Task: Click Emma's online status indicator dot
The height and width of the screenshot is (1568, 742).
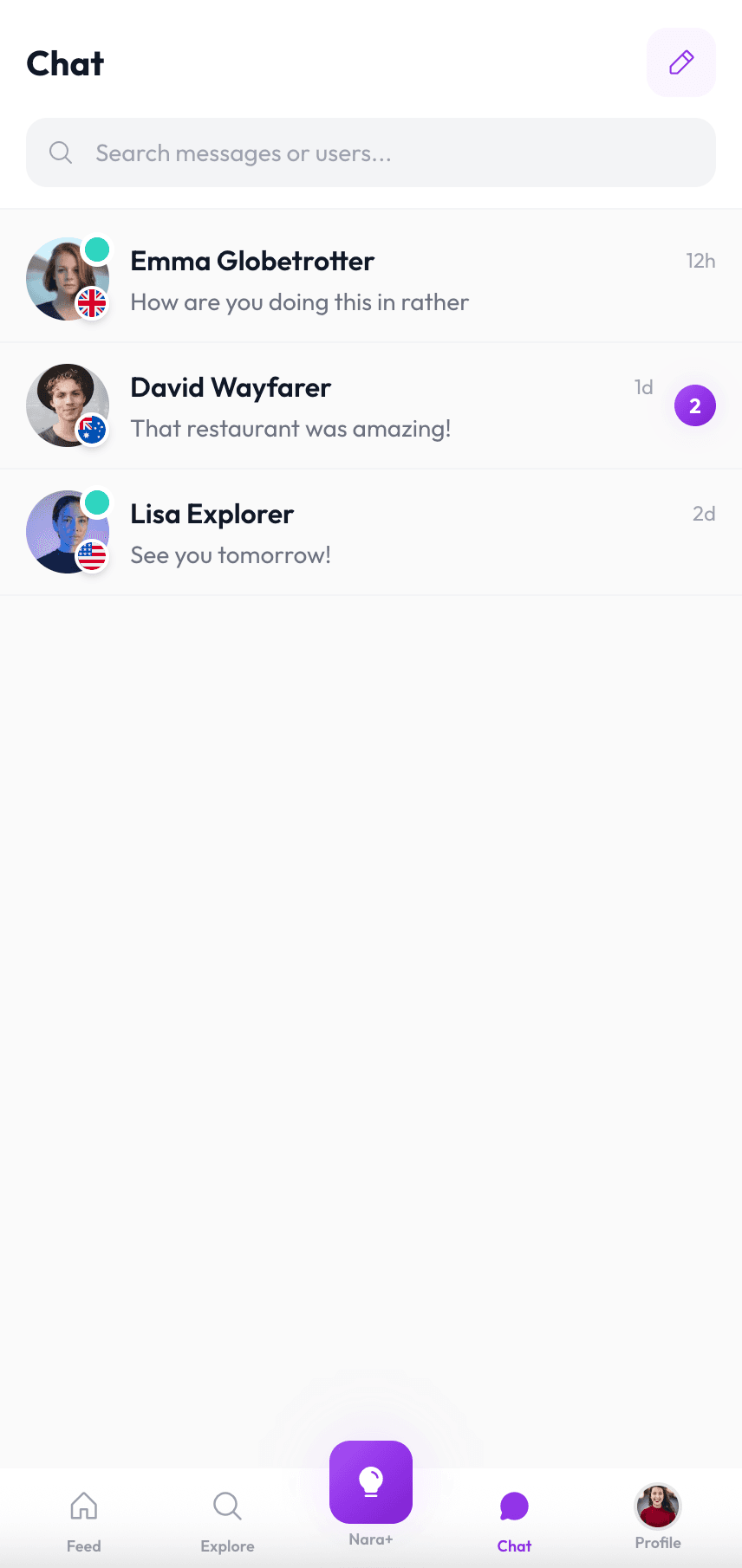Action: 98,249
